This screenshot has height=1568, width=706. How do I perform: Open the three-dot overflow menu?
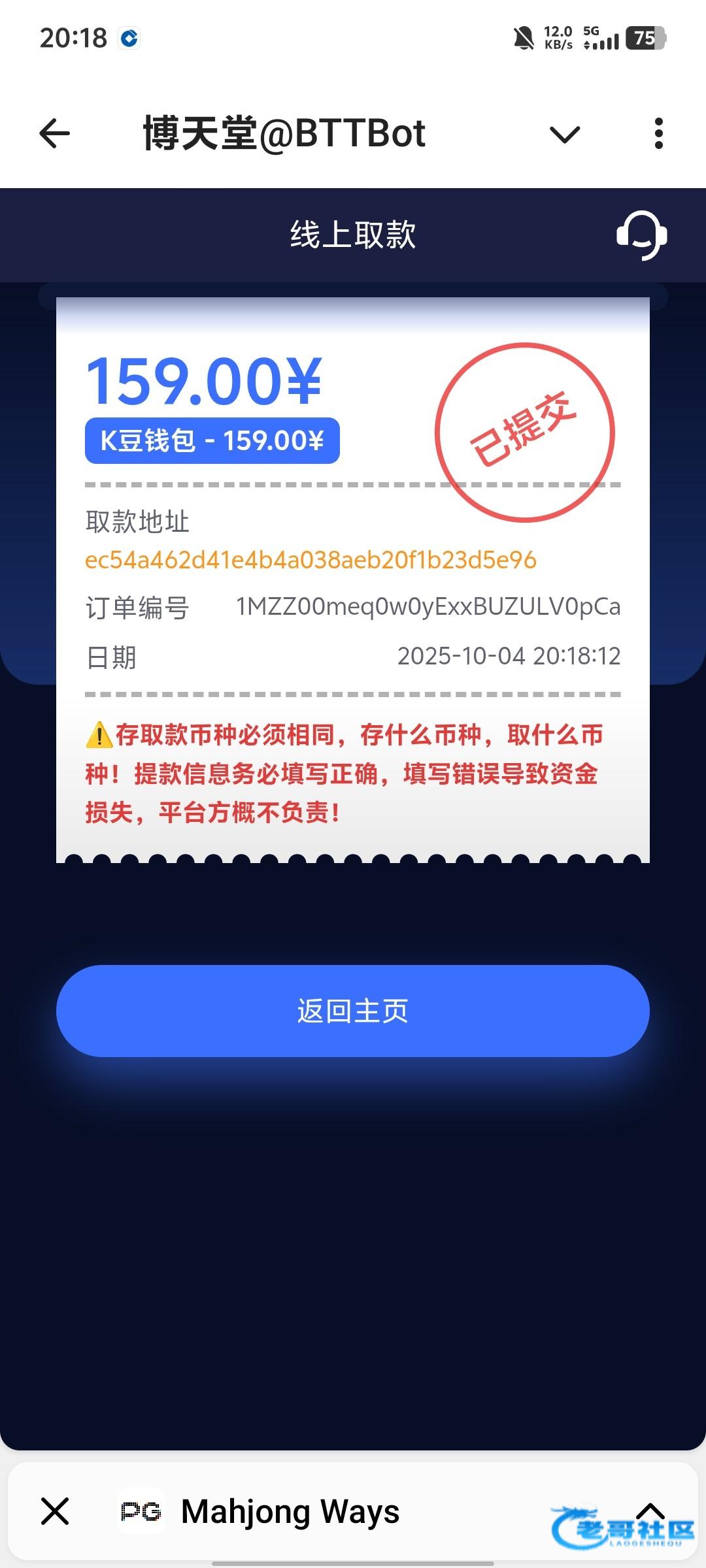658,134
